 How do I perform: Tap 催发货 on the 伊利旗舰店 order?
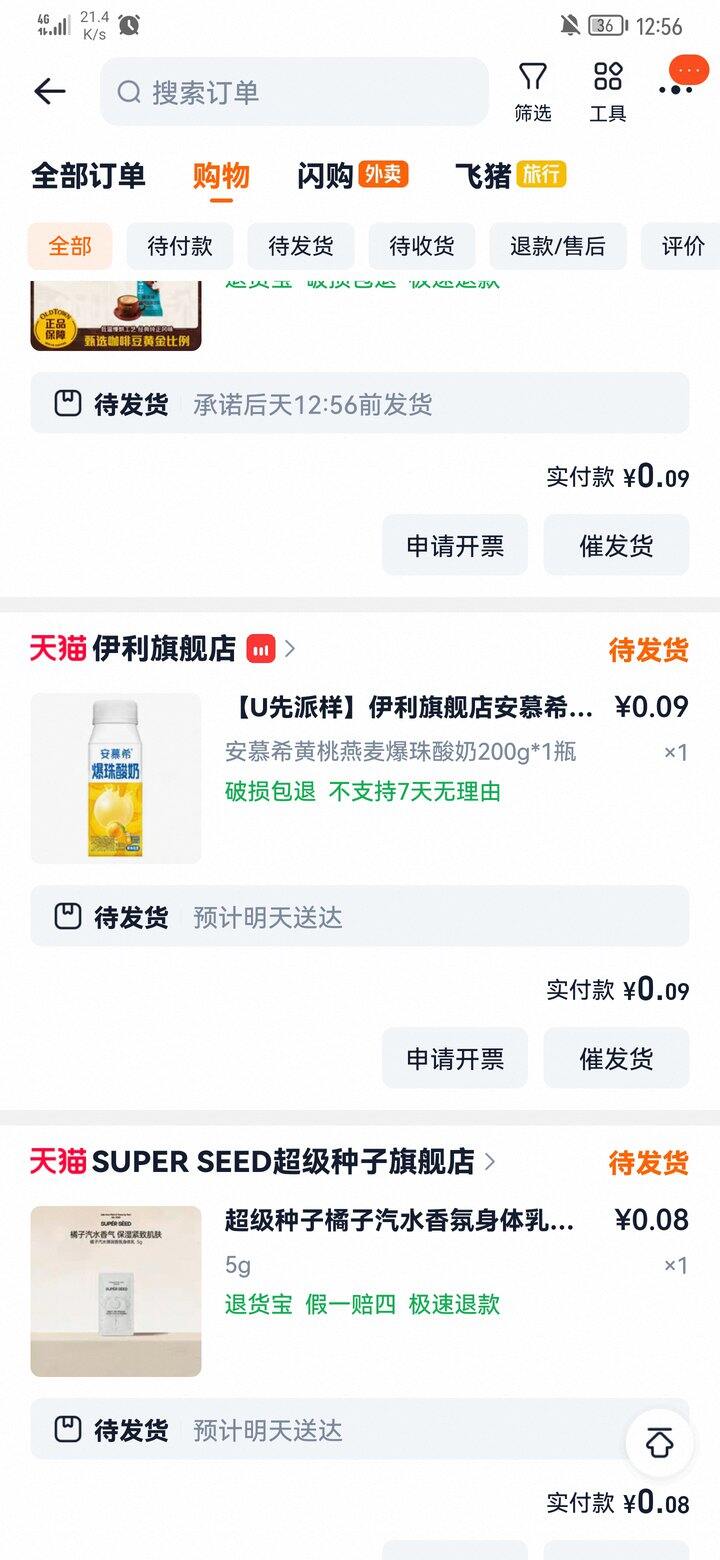(616, 1058)
